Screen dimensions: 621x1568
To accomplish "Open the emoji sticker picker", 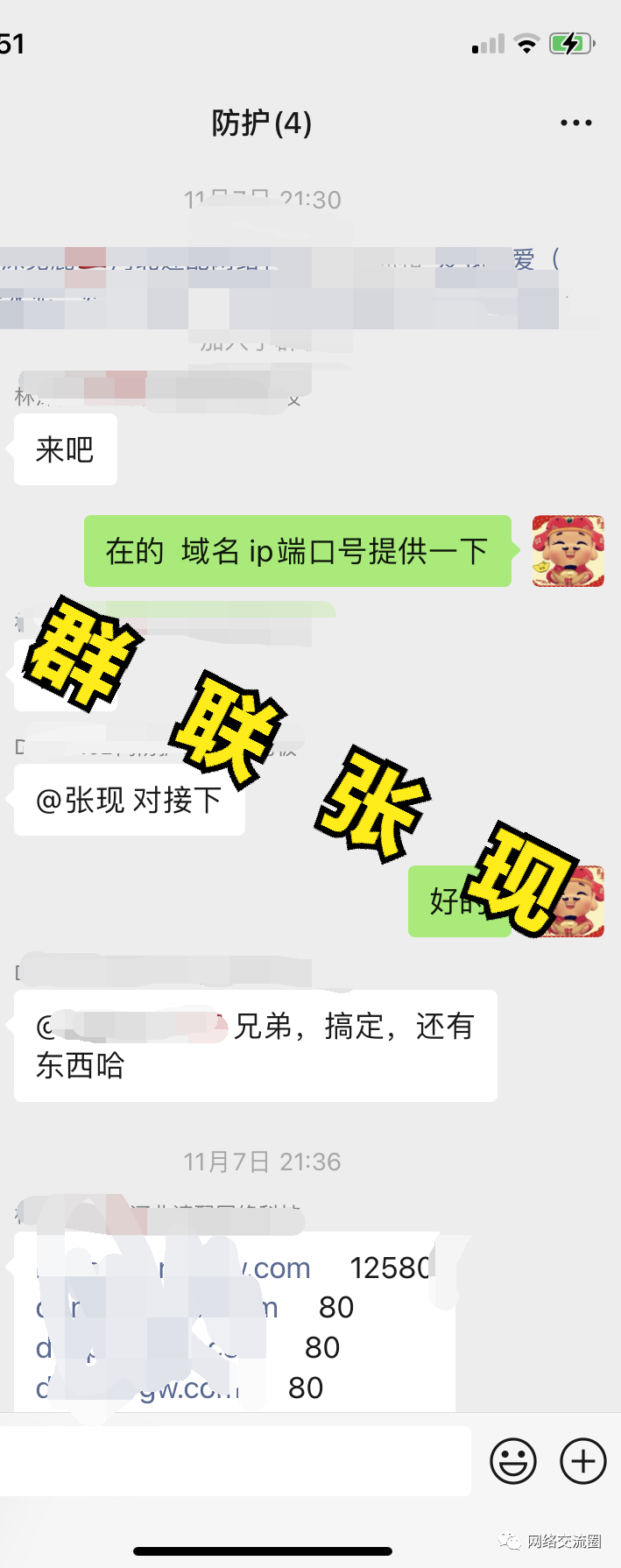I will click(x=513, y=1461).
